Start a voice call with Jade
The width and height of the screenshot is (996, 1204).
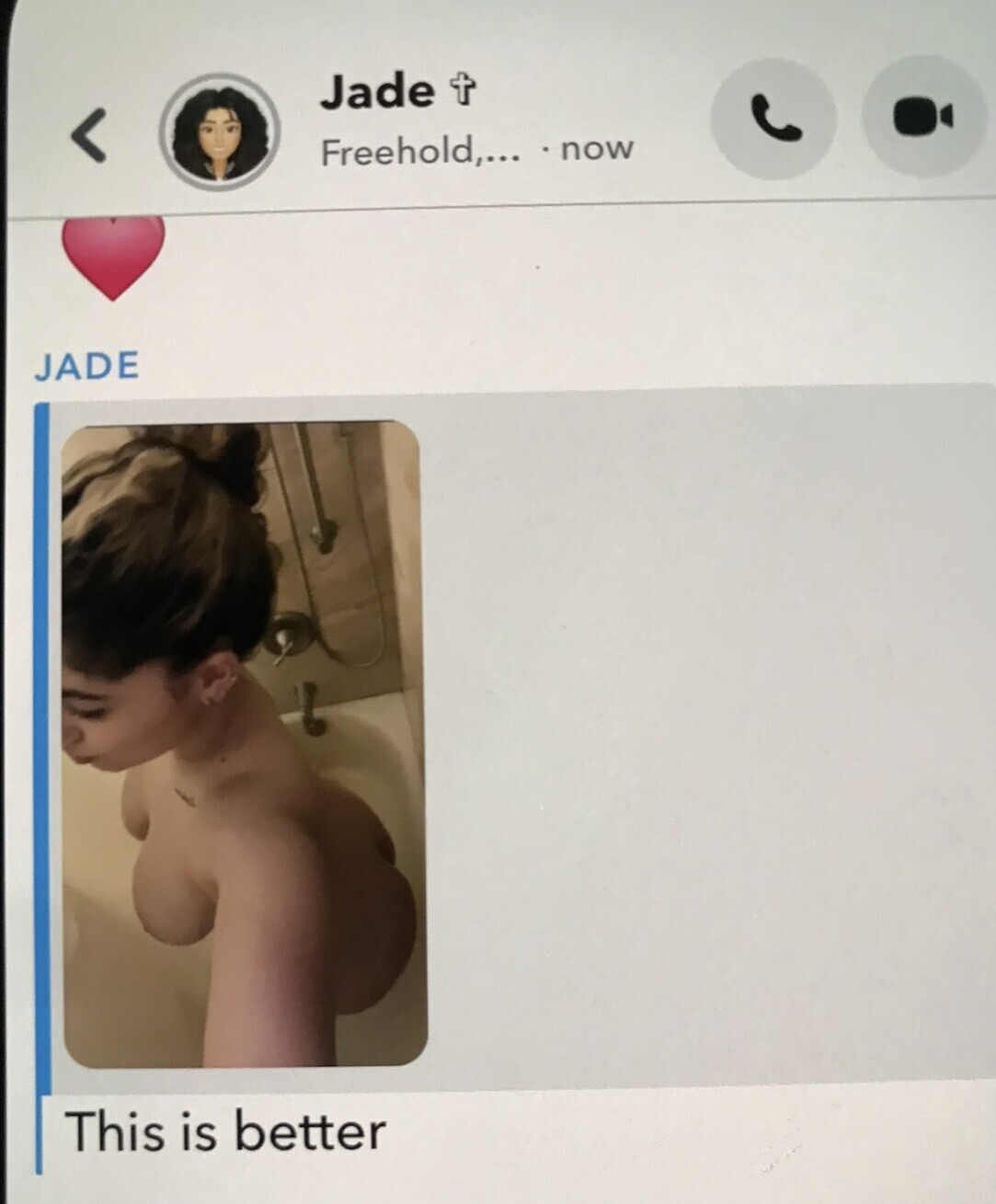[774, 119]
